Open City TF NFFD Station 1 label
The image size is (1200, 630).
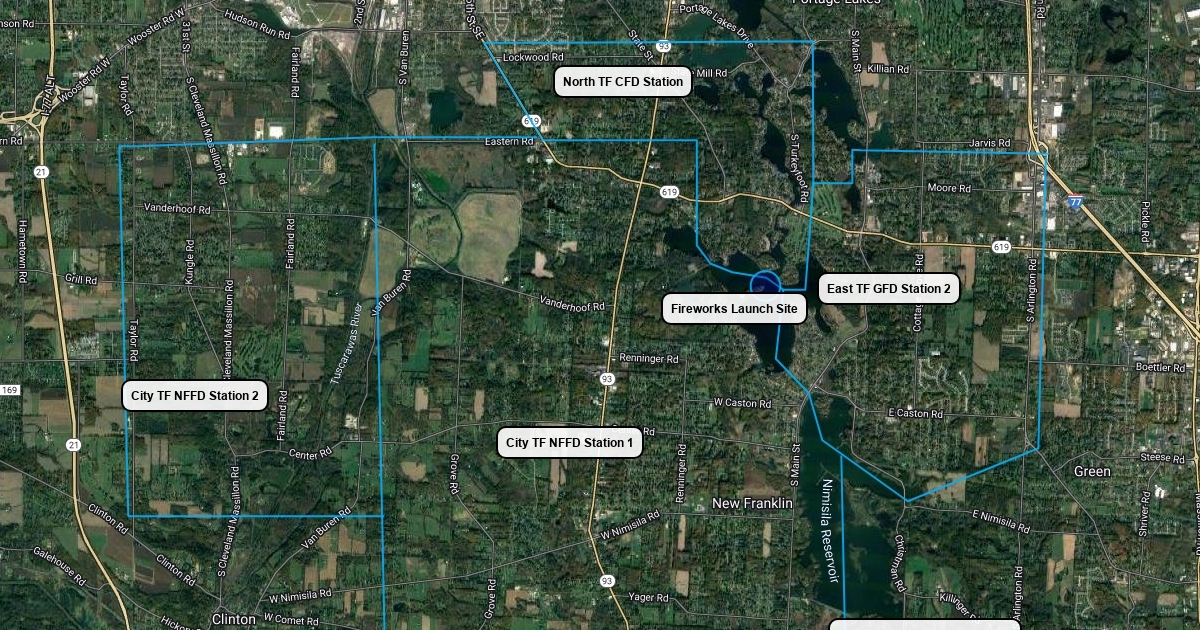(569, 442)
